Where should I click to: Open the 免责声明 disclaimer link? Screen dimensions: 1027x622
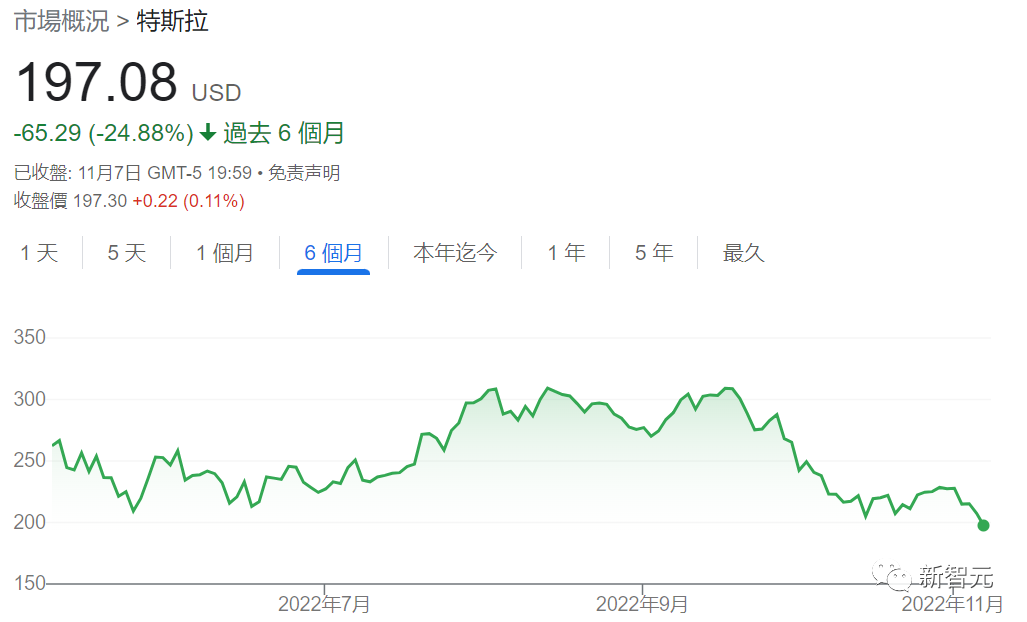(304, 173)
